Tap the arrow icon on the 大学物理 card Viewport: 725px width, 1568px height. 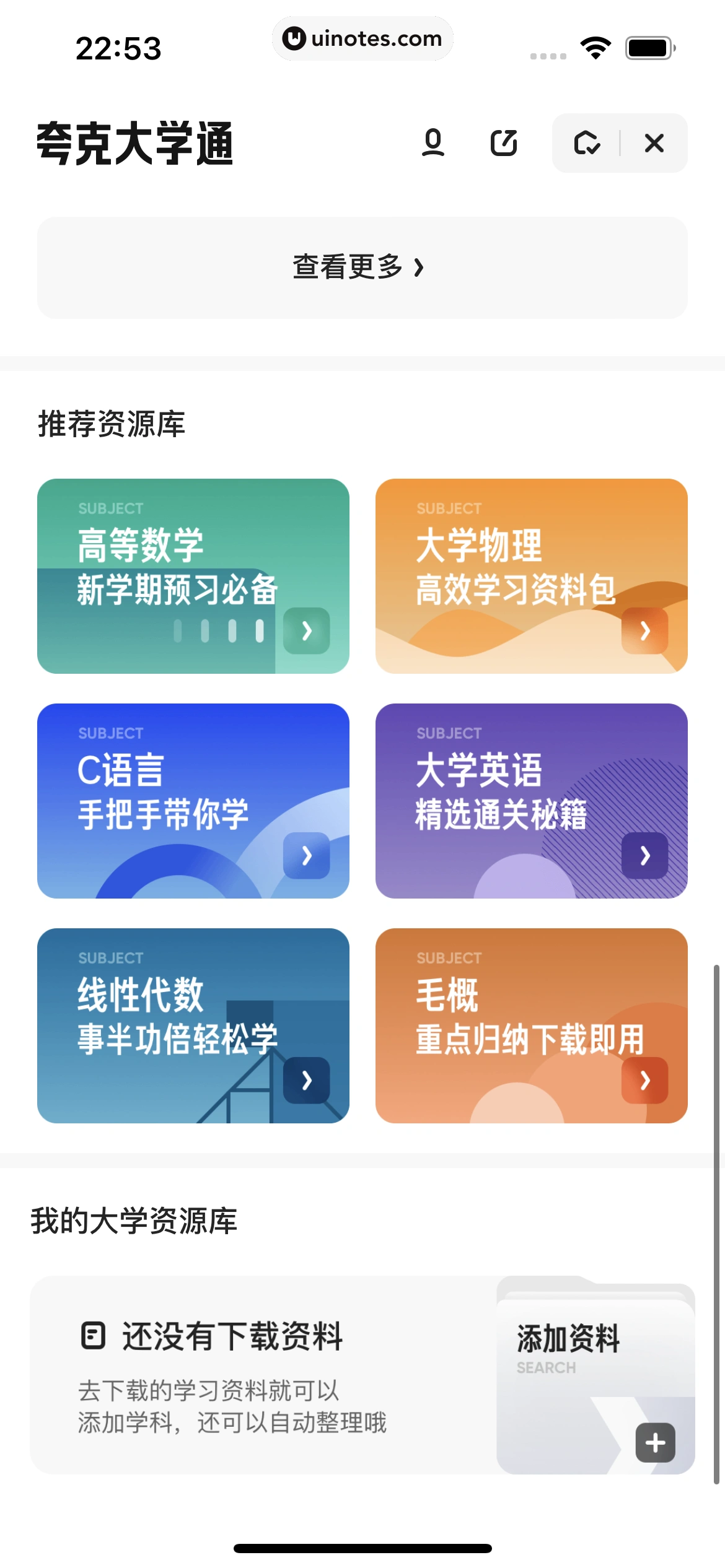644,632
